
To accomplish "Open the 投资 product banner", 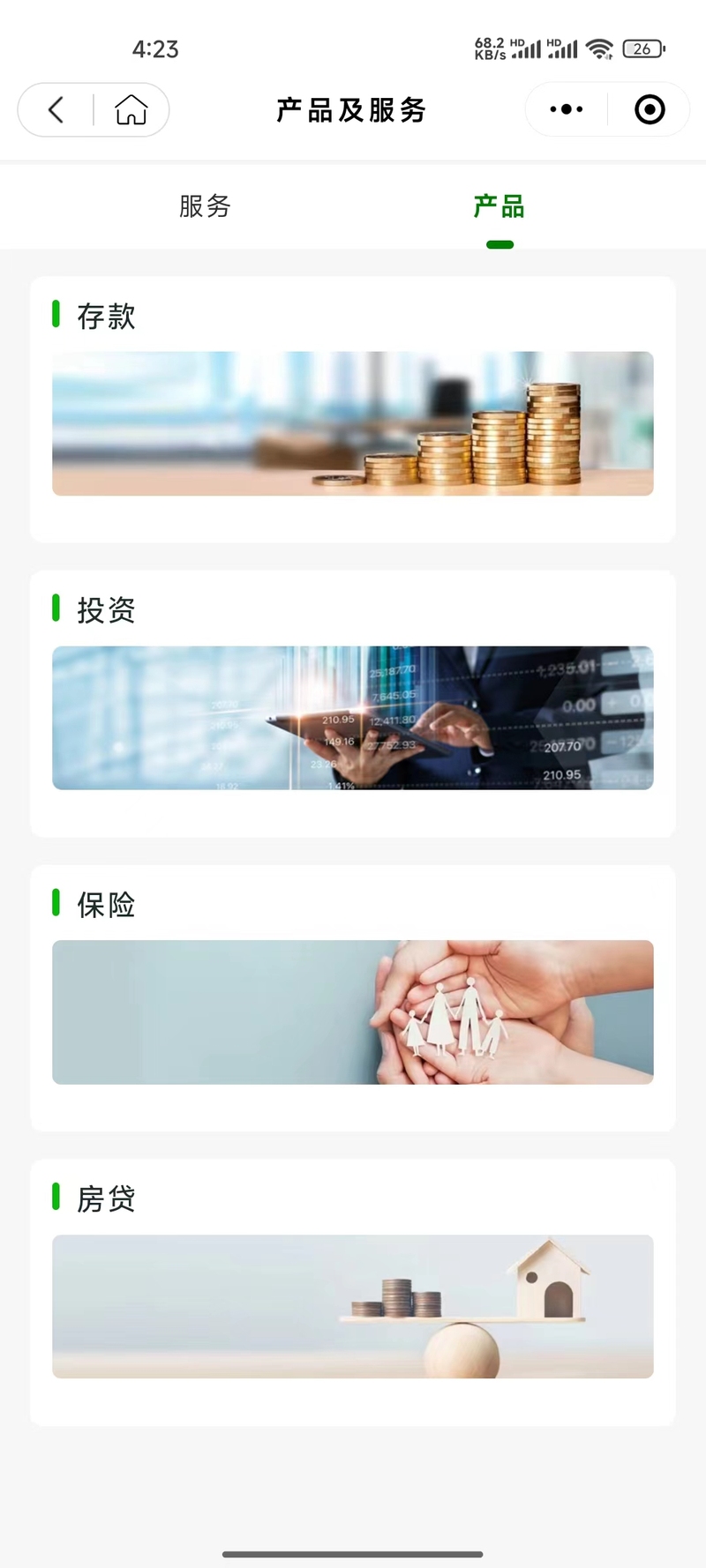I will 353,718.
